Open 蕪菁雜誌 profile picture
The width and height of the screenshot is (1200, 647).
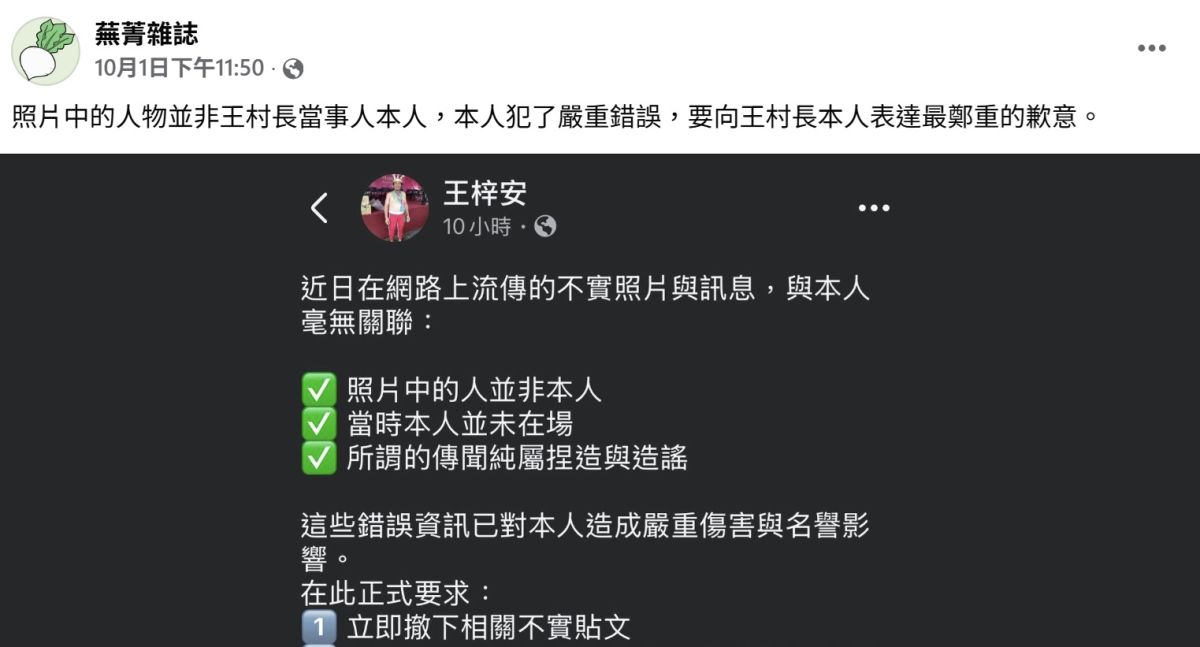(x=45, y=51)
